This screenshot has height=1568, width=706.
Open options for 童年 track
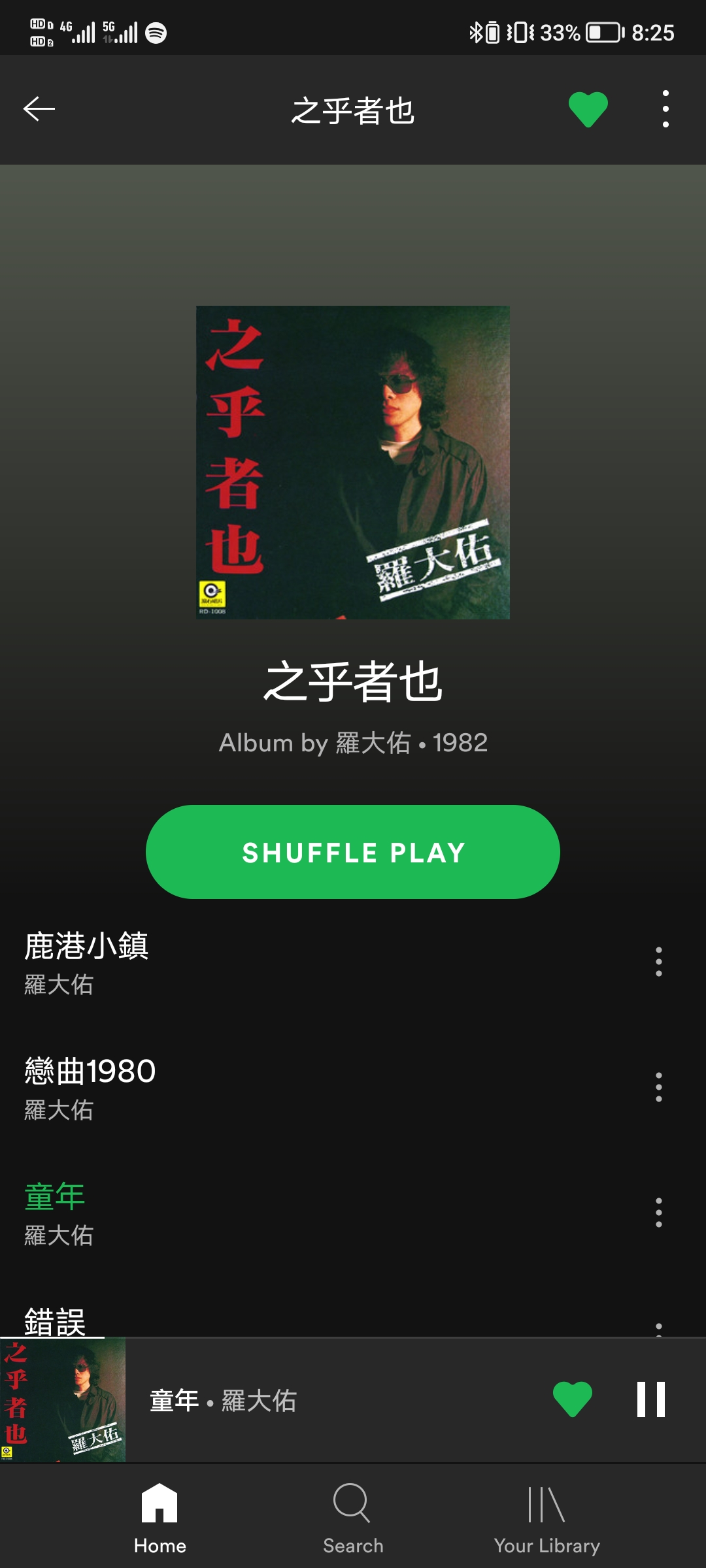click(658, 1213)
